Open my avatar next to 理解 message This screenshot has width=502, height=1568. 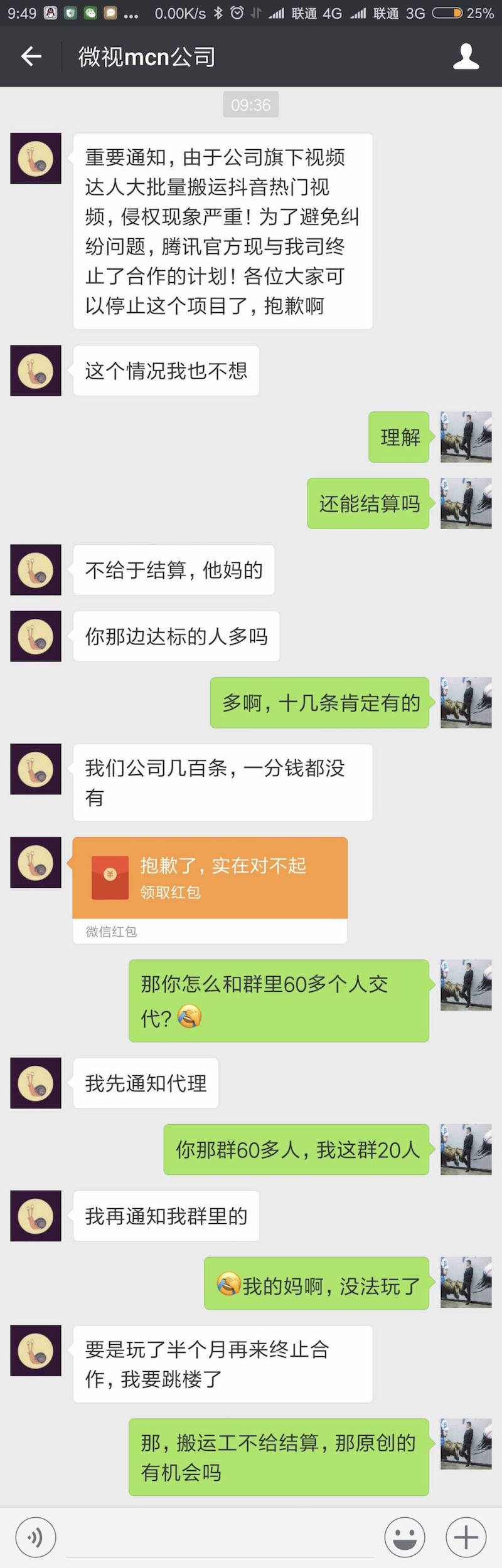466,437
